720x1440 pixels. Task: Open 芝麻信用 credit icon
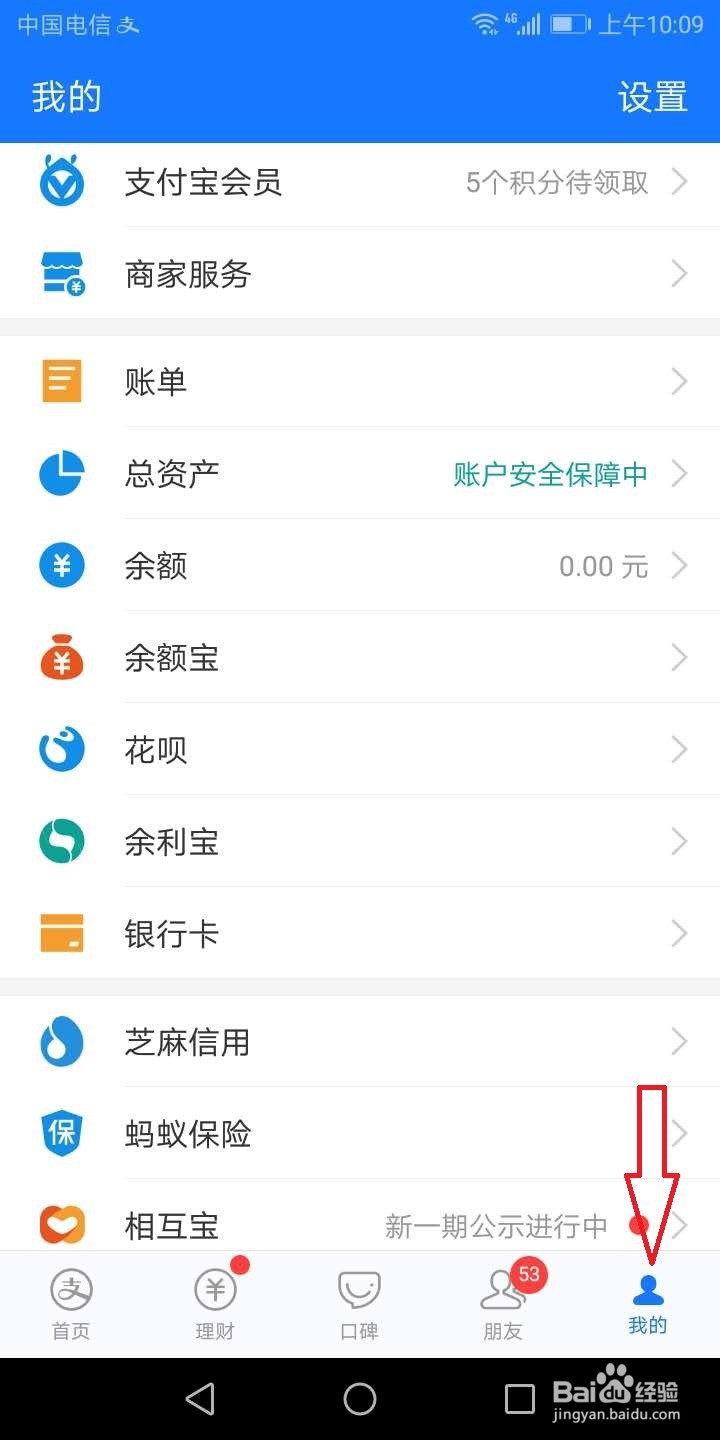tap(62, 1041)
